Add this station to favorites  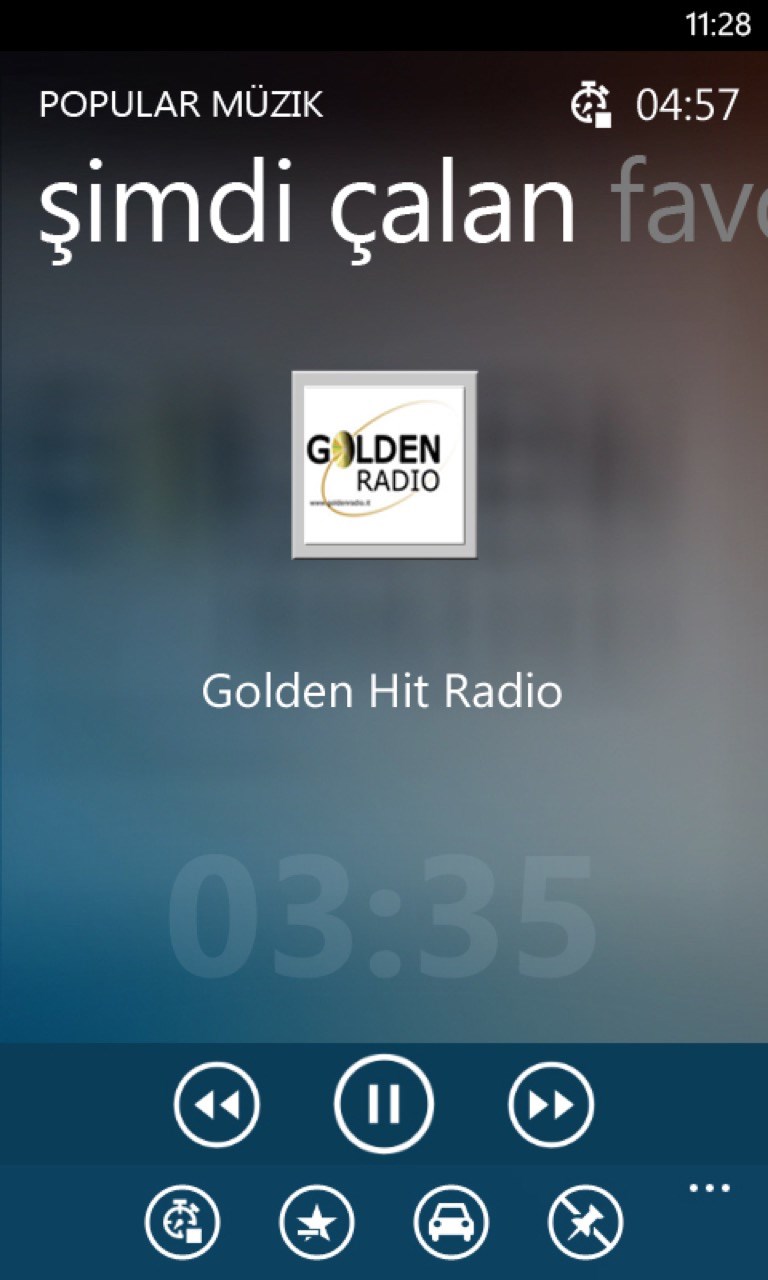pyautogui.click(x=317, y=1221)
